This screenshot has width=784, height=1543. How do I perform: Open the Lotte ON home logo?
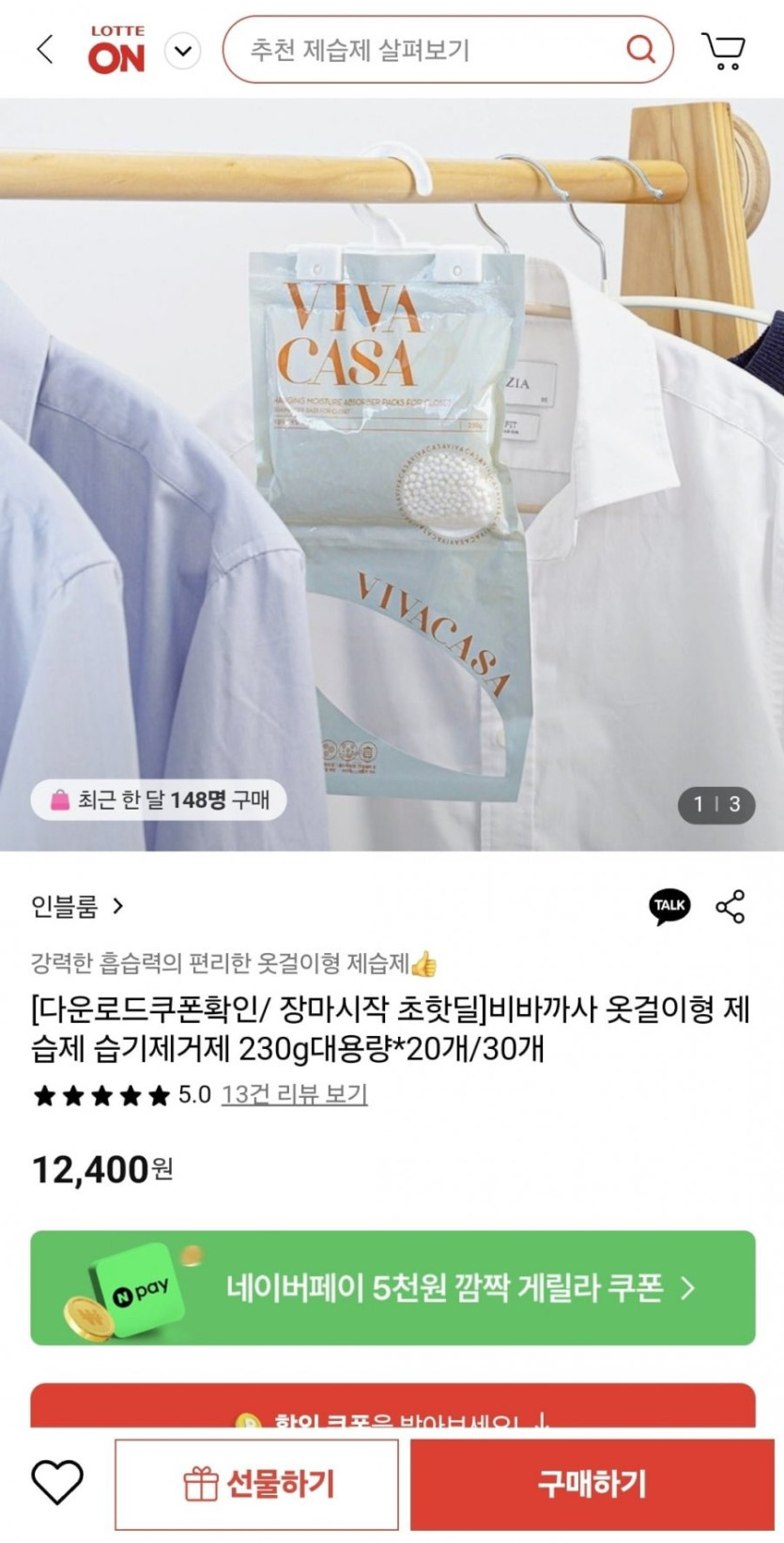116,50
